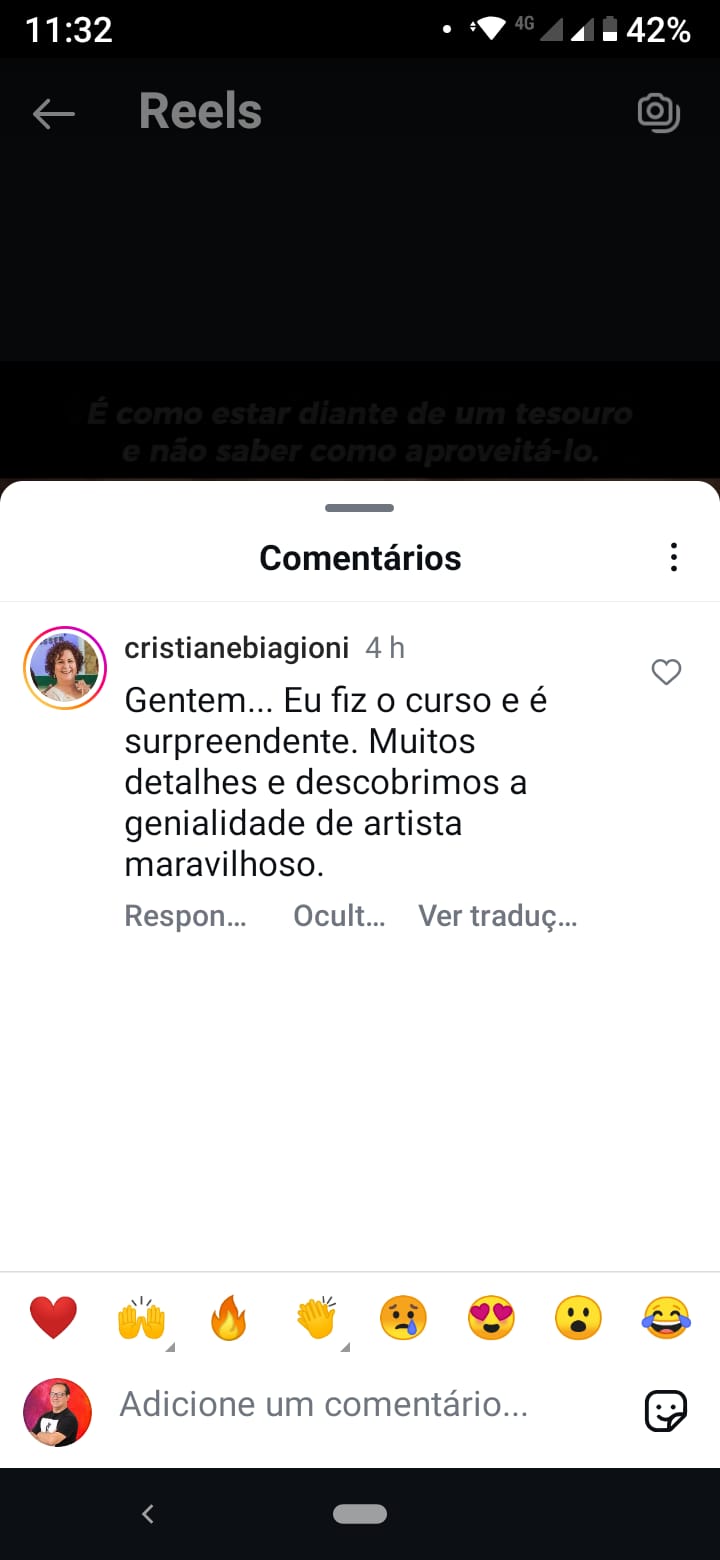
Task: Hide cristianebiagioni's comment
Action: pos(339,916)
